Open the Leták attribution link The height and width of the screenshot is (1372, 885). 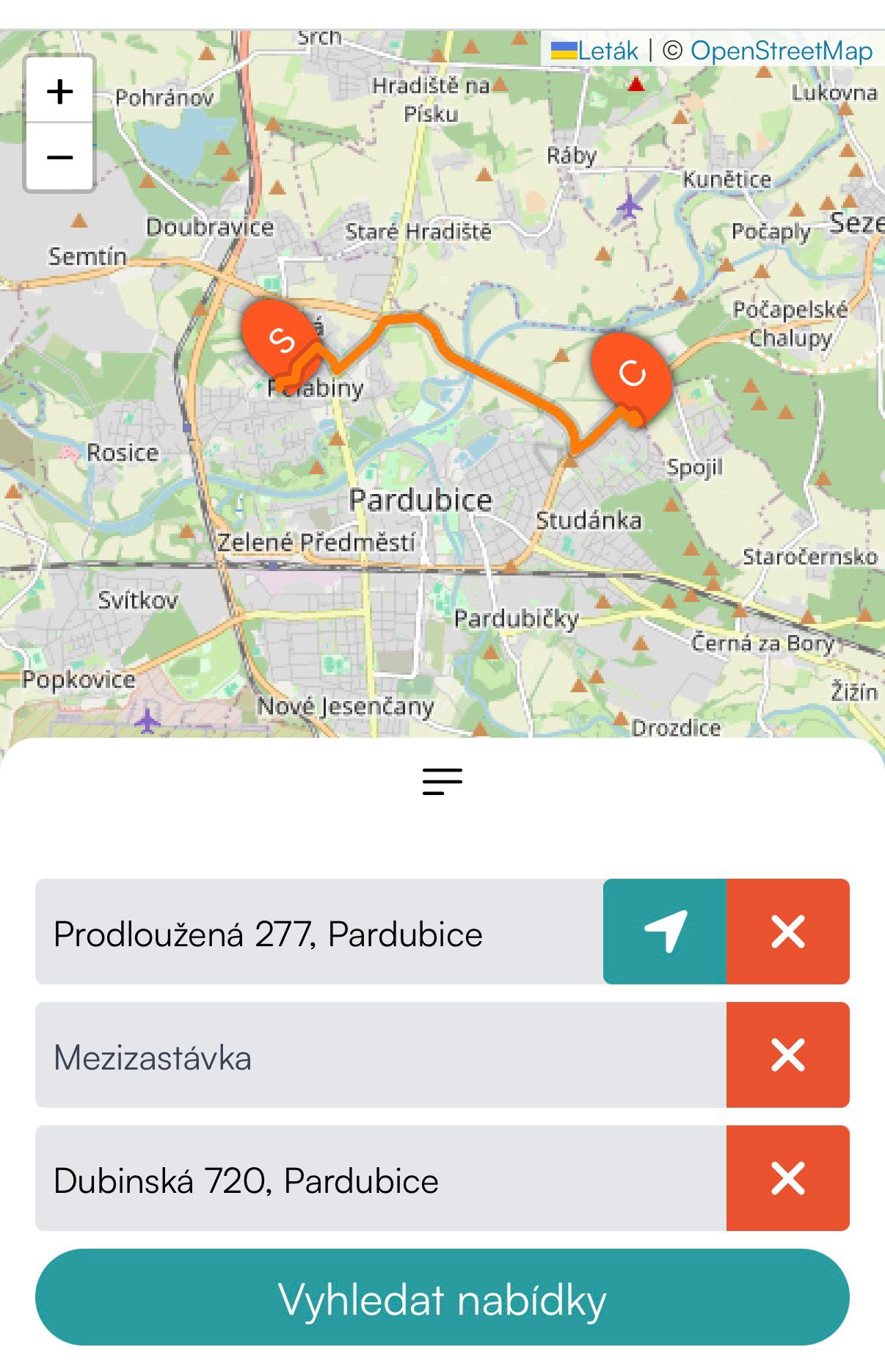(608, 51)
